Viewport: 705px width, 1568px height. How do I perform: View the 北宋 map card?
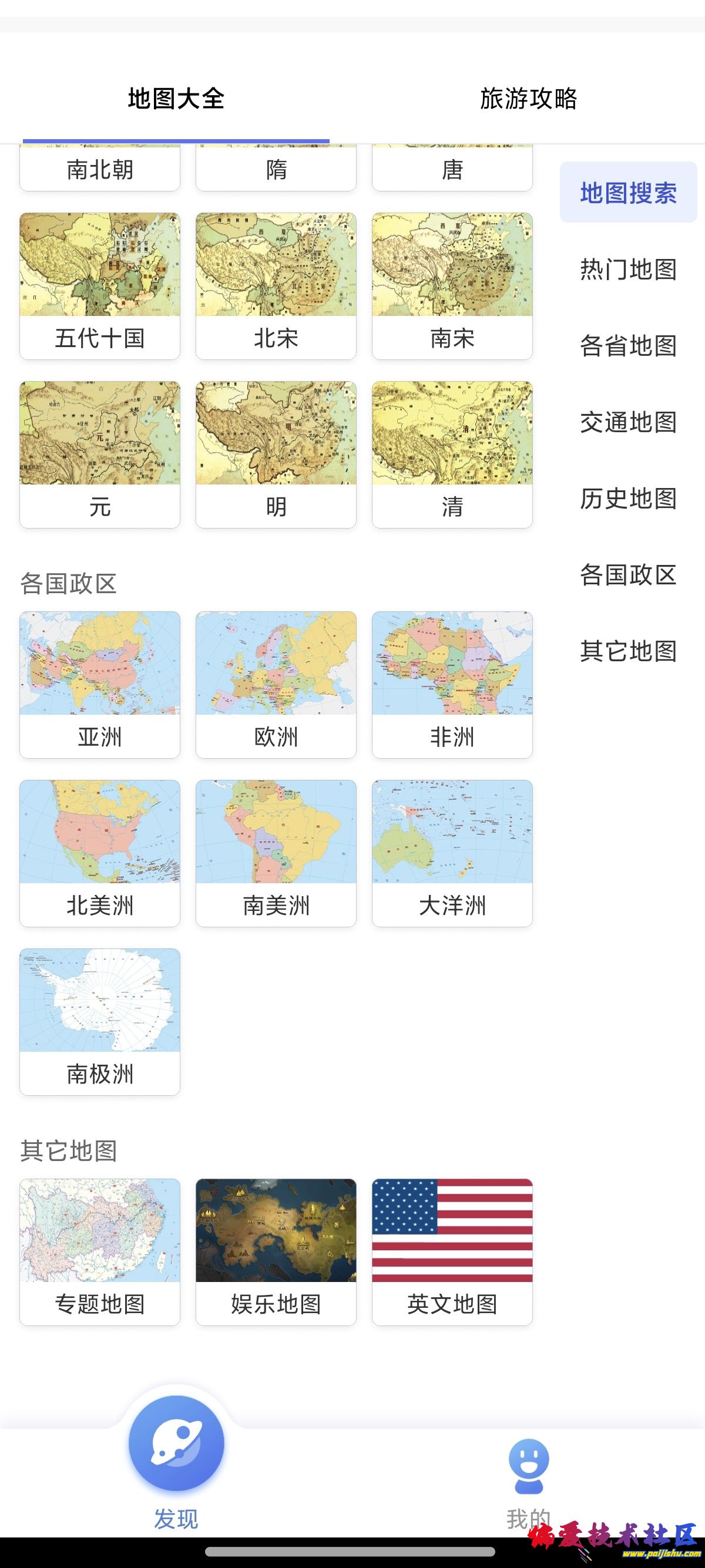(276, 285)
